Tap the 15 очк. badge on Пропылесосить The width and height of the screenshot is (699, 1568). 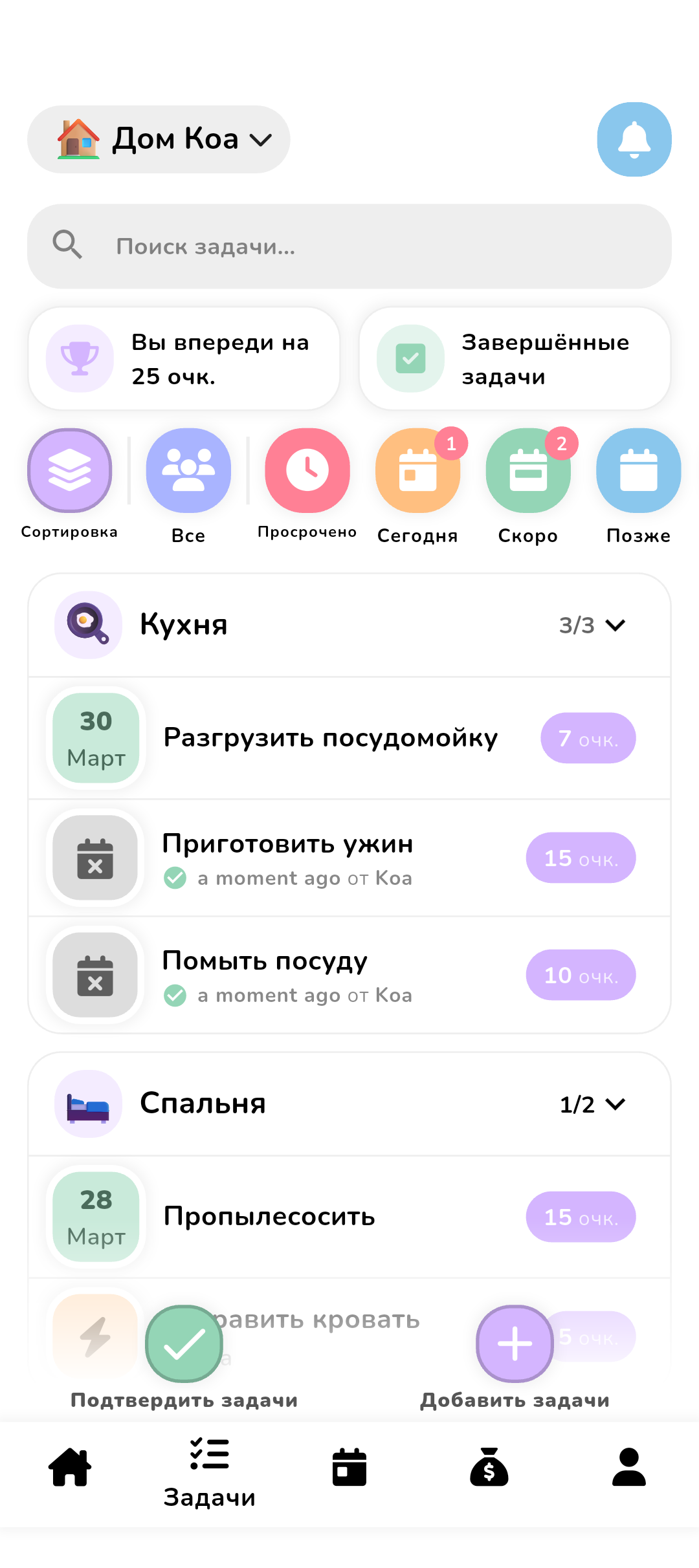click(581, 1216)
